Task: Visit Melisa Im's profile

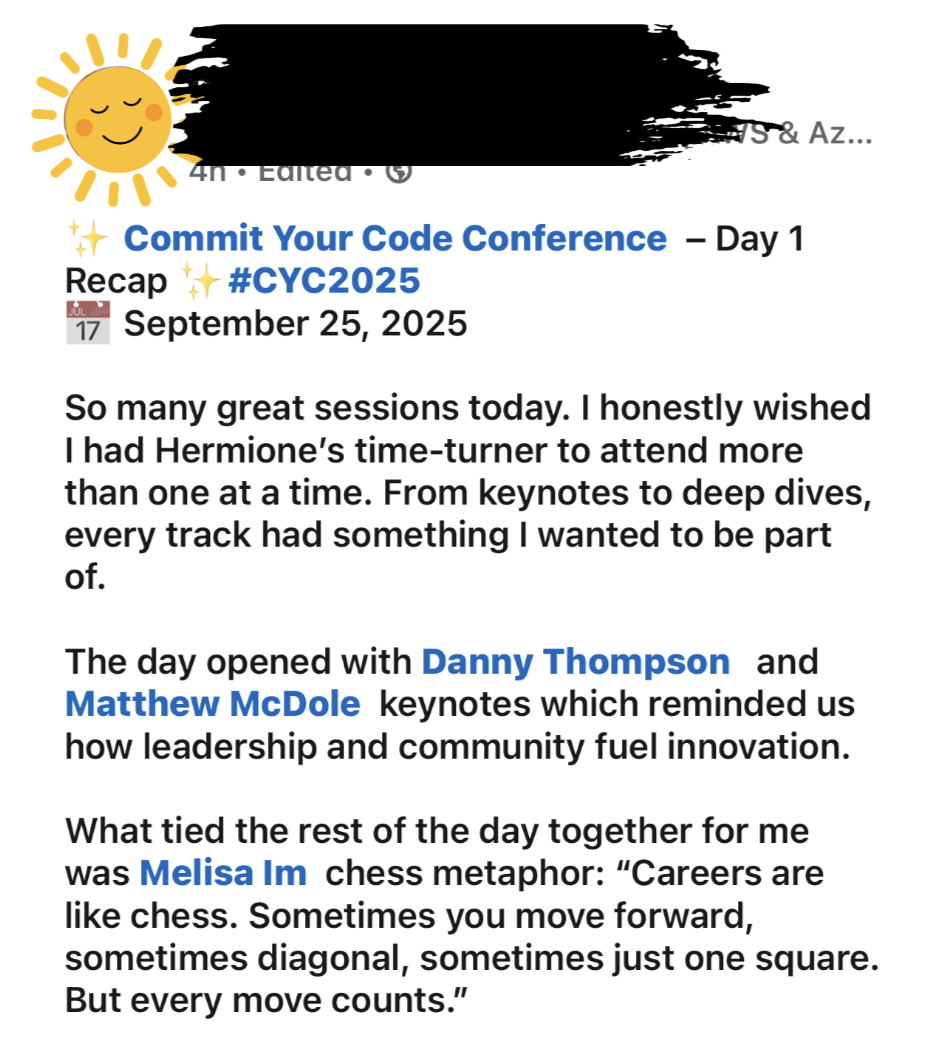Action: pyautogui.click(x=222, y=873)
